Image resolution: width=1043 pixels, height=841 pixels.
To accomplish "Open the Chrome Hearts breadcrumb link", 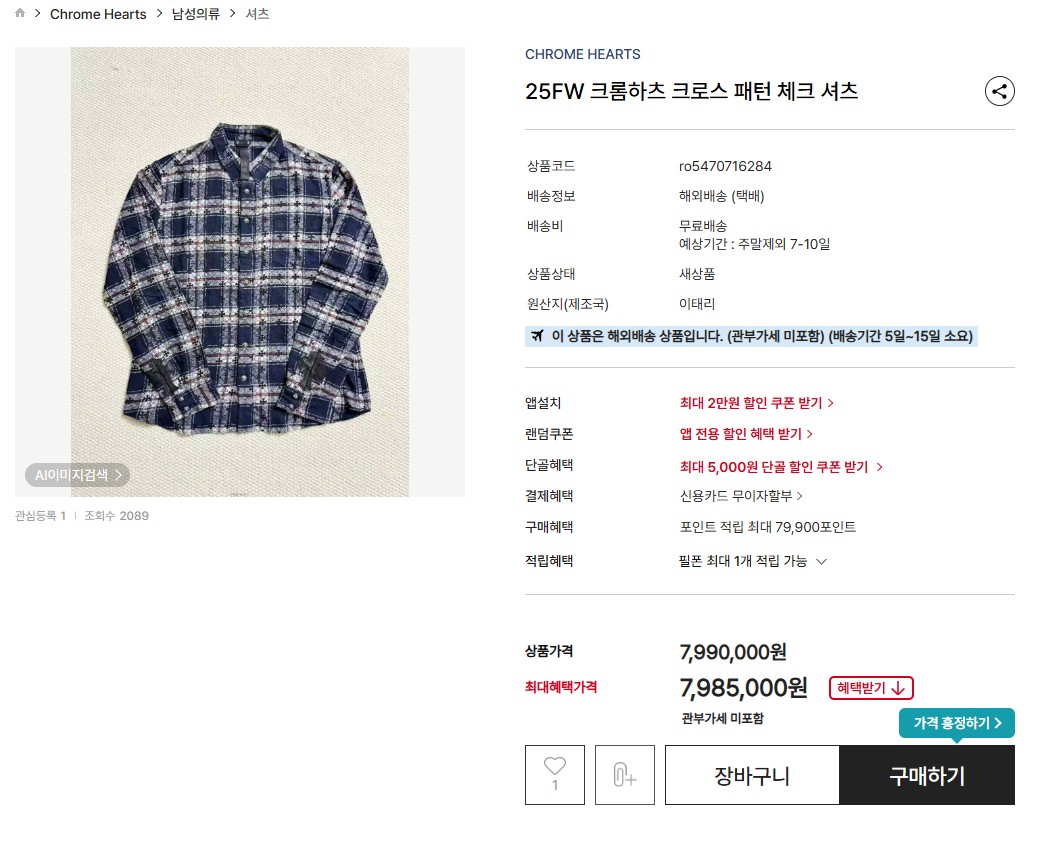I will point(98,14).
